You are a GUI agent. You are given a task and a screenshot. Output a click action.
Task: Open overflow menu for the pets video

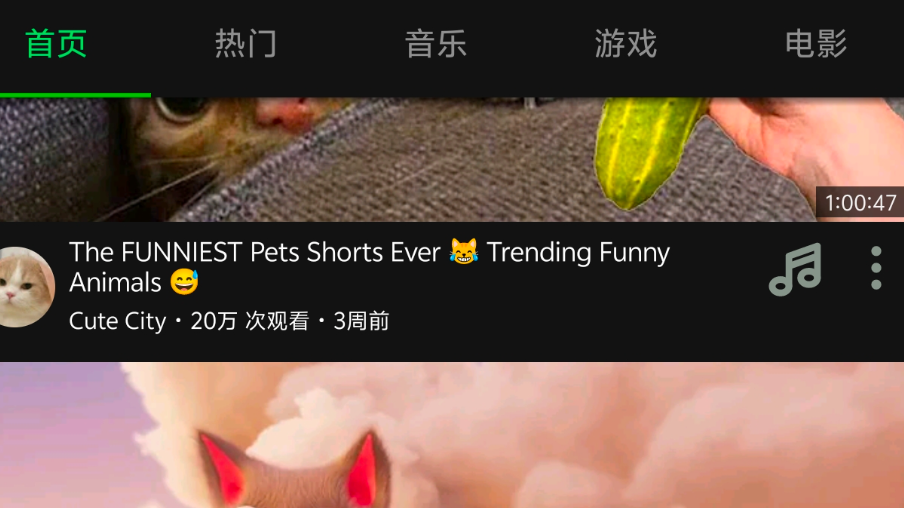tap(876, 268)
